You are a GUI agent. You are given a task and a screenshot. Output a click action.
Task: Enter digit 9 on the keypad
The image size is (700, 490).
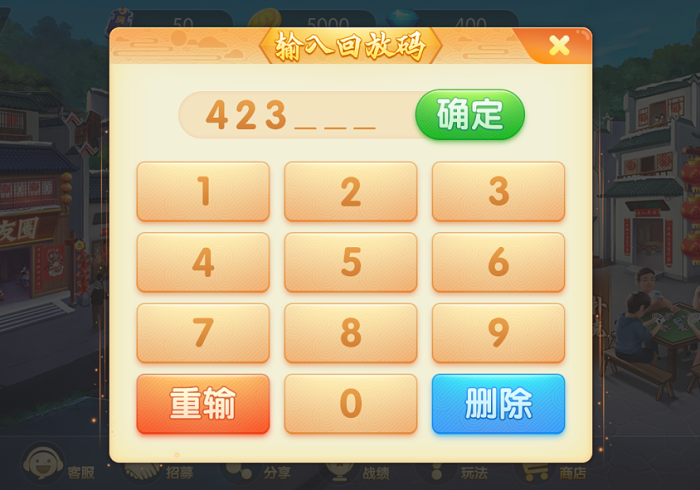tap(498, 333)
